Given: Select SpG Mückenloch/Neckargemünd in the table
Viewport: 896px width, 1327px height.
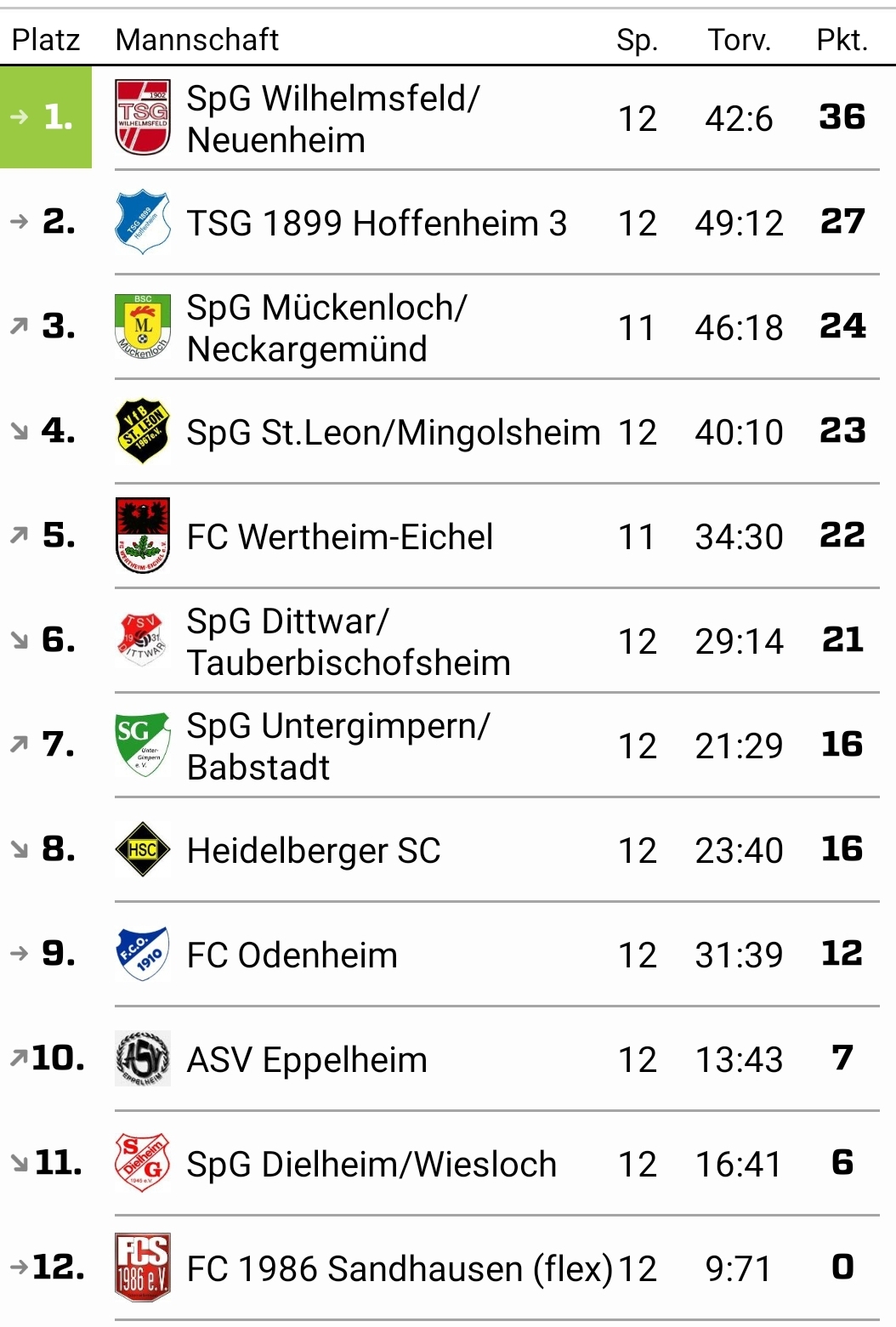Looking at the screenshot, I should click(x=326, y=327).
